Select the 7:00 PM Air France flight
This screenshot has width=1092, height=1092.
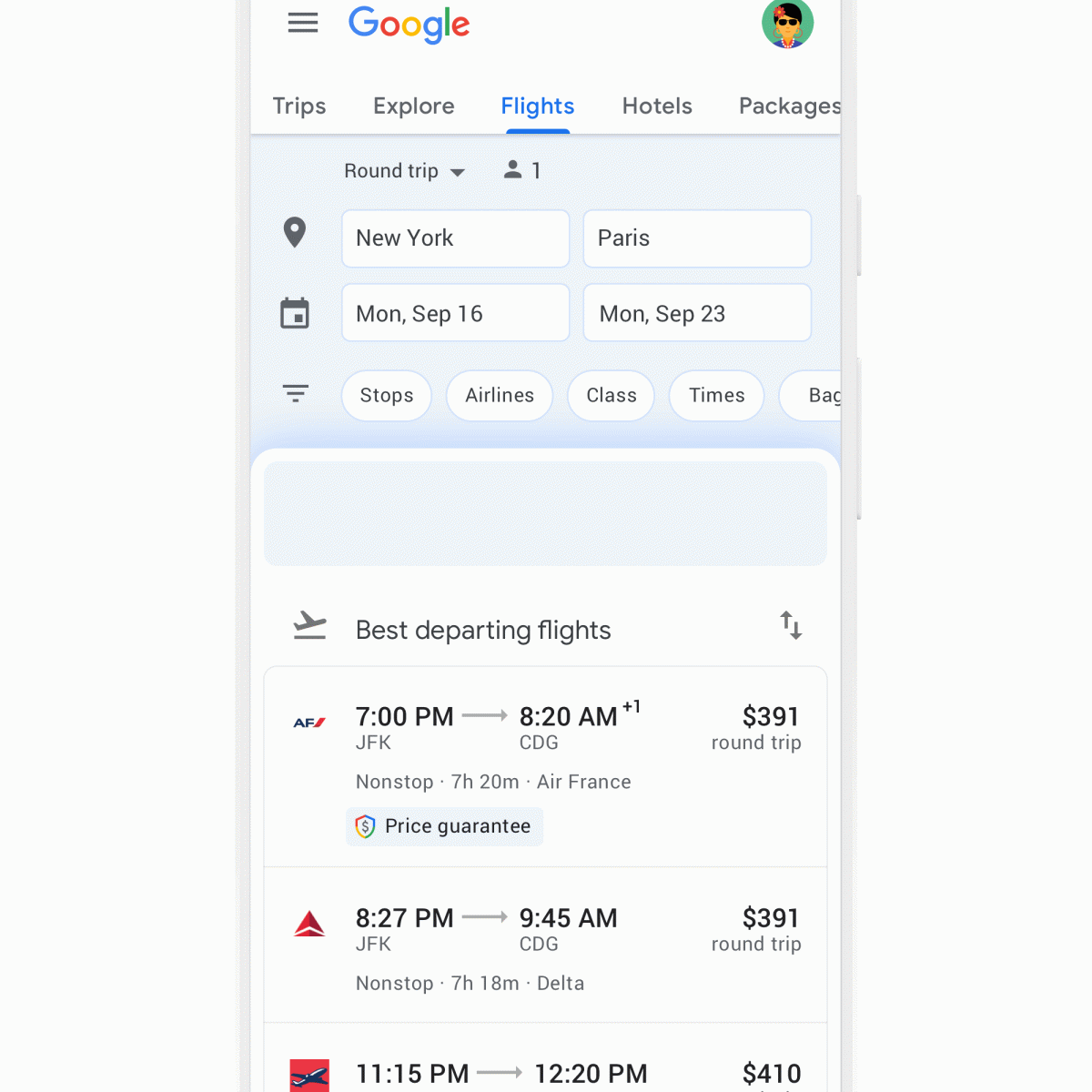pos(546,746)
